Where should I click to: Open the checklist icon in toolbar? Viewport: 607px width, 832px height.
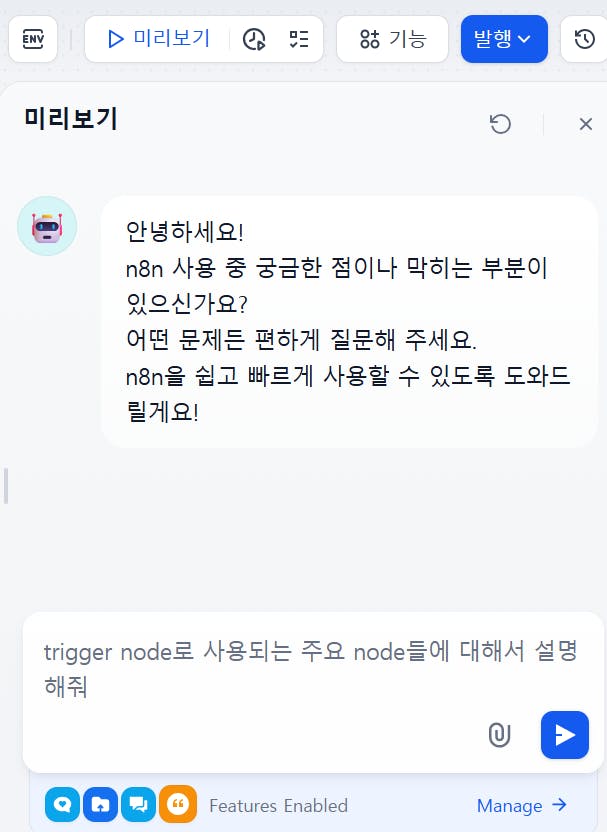(x=298, y=39)
